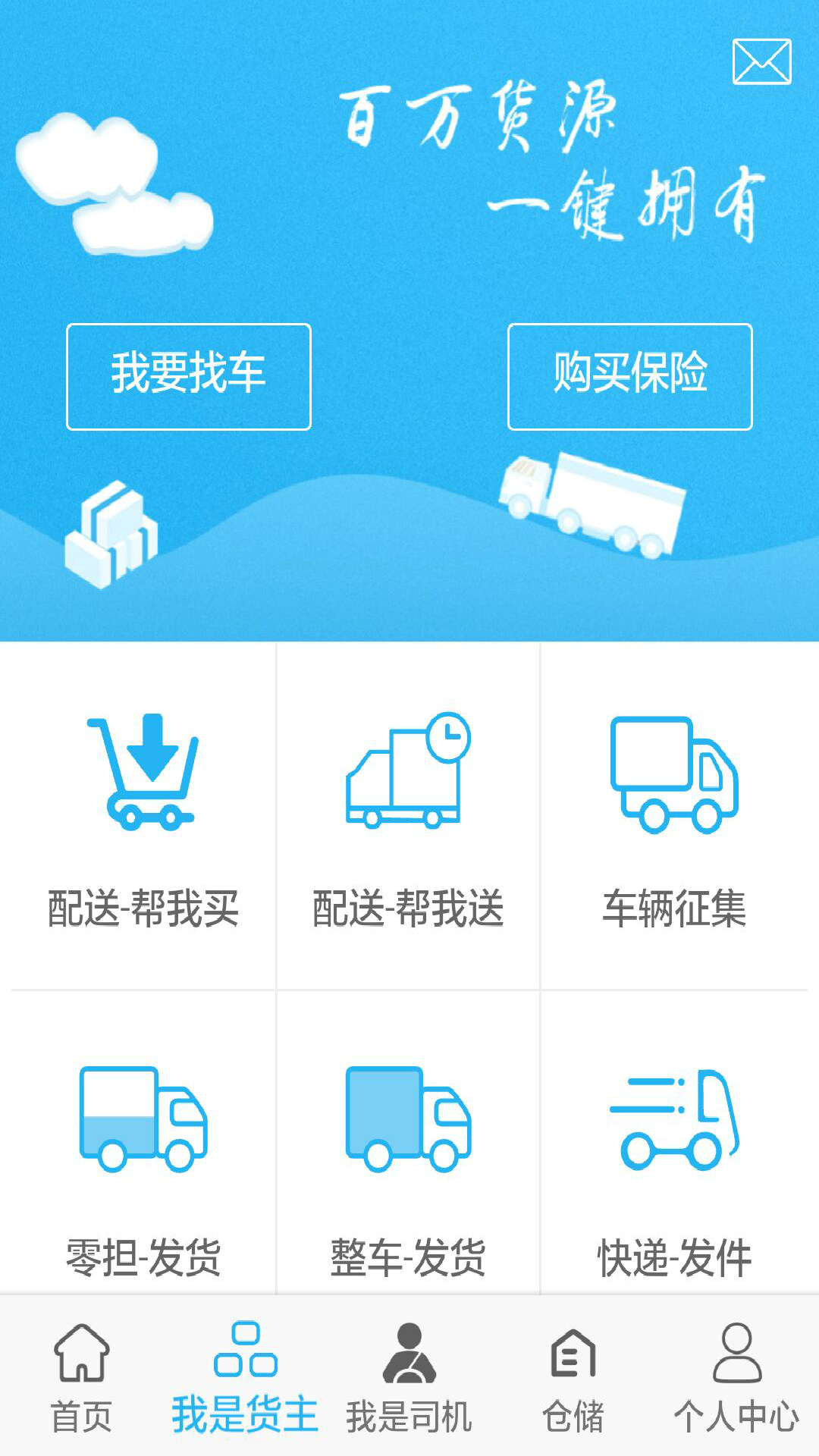Open 配送-帮我买 service
This screenshot has height=1456, width=819.
pyautogui.click(x=143, y=819)
